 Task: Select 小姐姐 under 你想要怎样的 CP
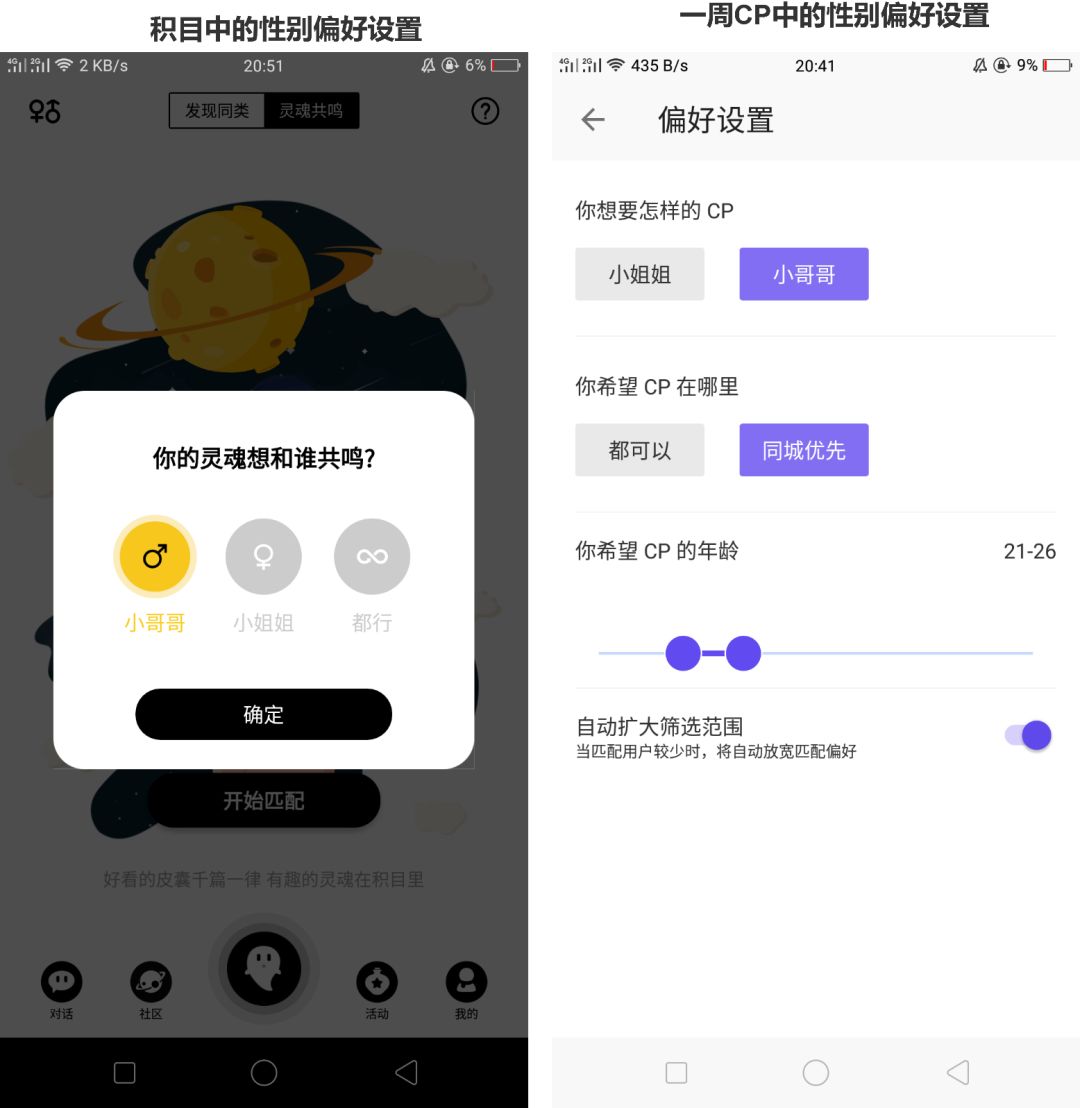point(639,273)
